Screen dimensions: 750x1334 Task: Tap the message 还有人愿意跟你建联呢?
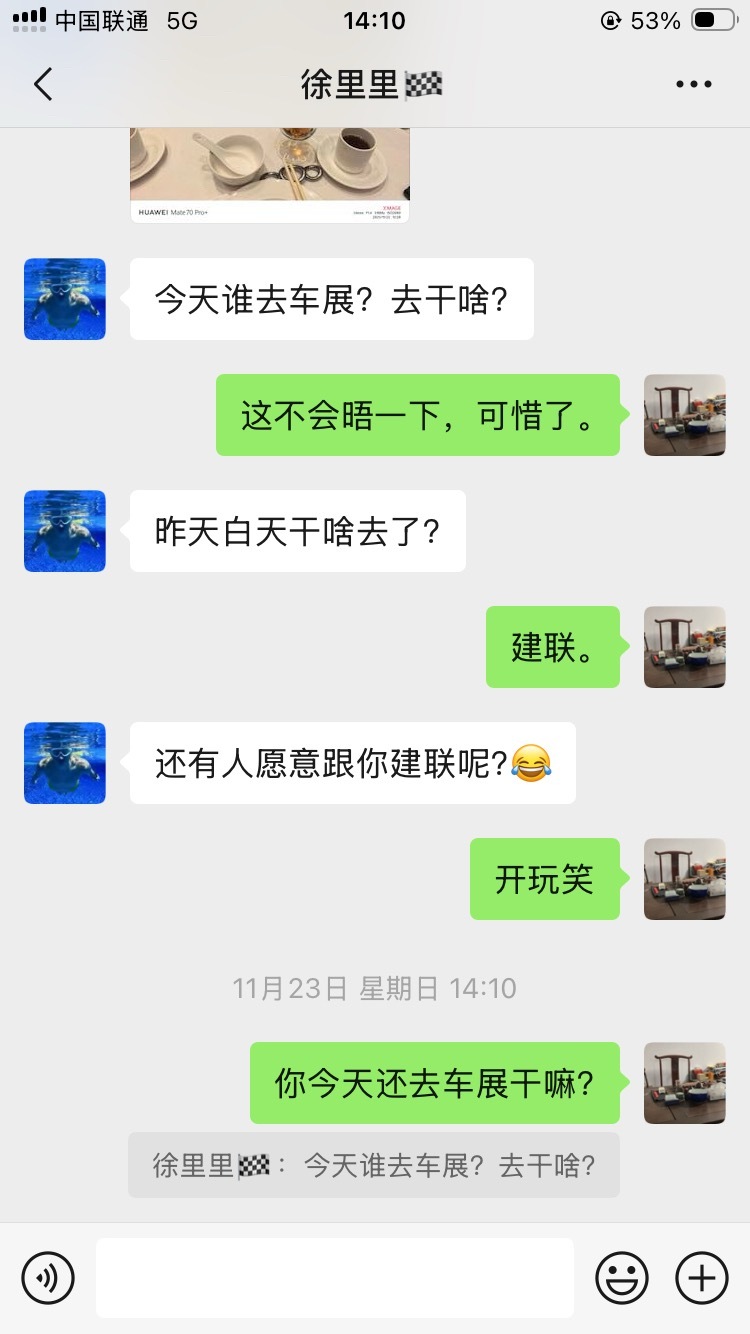352,762
